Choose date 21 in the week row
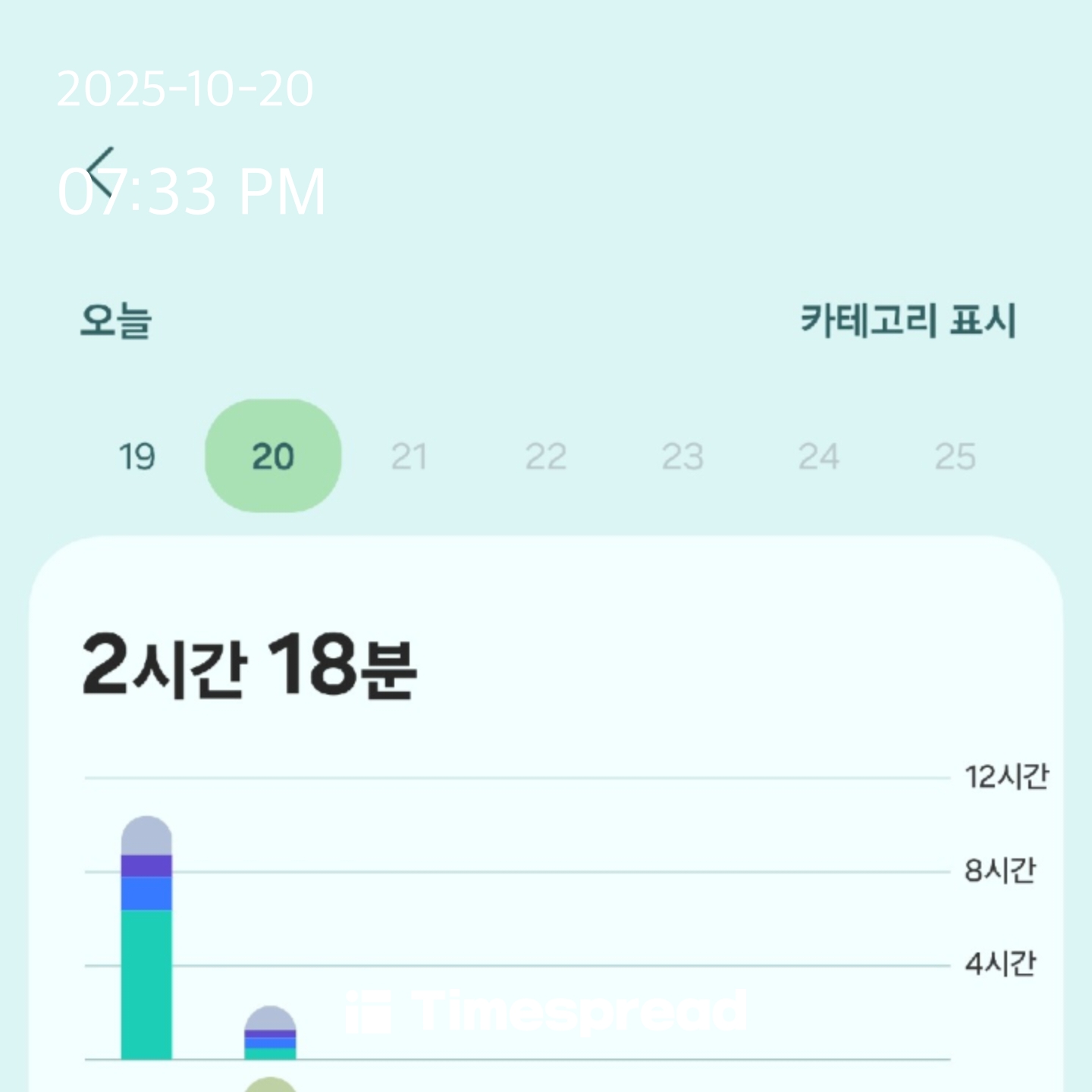This screenshot has height=1092, width=1092. click(x=409, y=457)
